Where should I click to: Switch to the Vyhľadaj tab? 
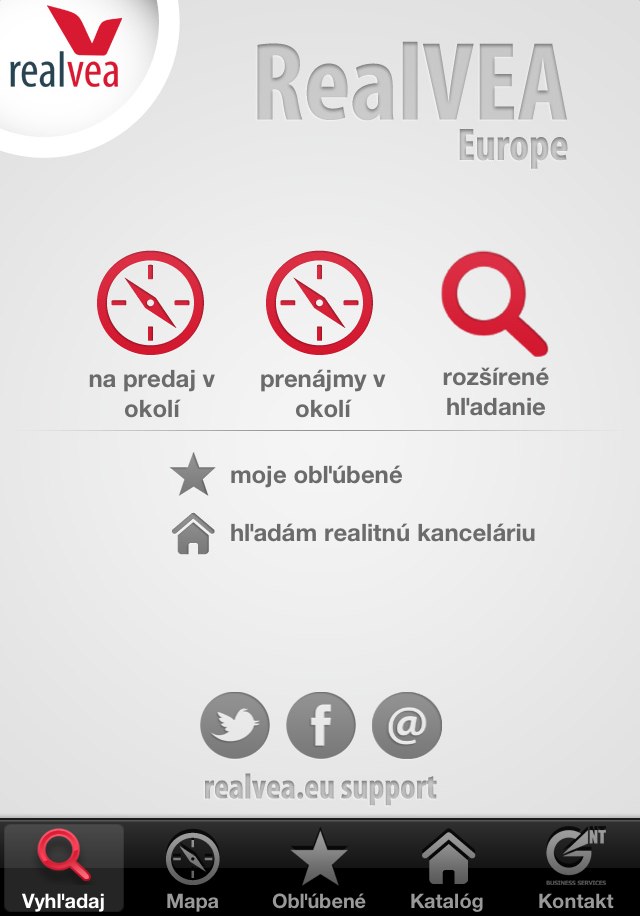tap(63, 869)
